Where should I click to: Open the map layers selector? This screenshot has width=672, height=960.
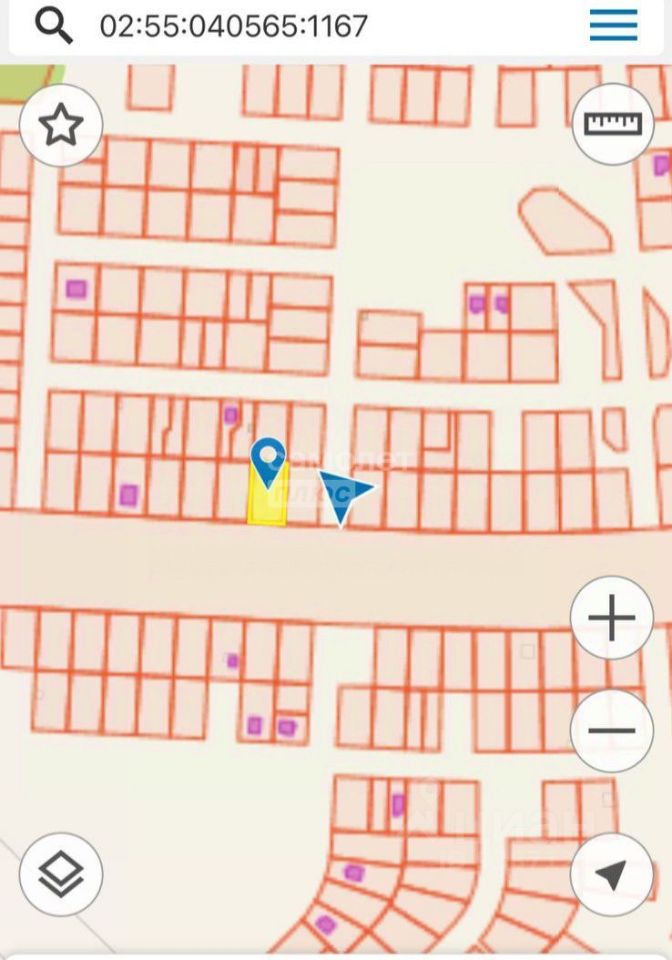pyautogui.click(x=61, y=873)
